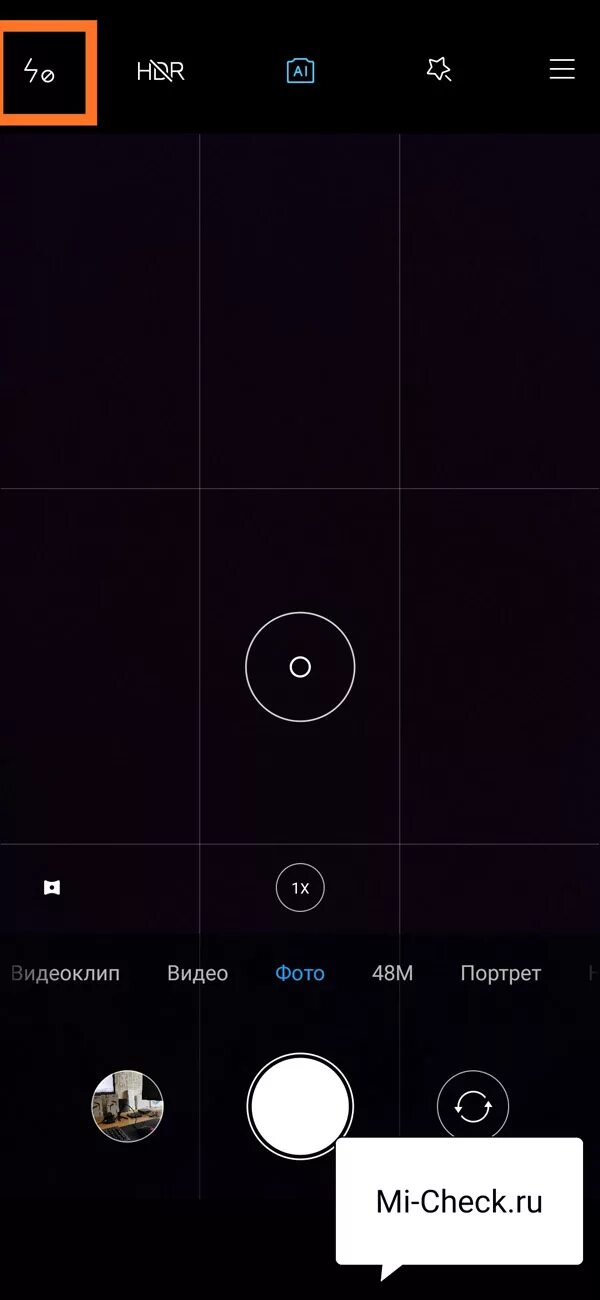600x1300 pixels.
Task: Switch between front and rear camera
Action: 473,1106
